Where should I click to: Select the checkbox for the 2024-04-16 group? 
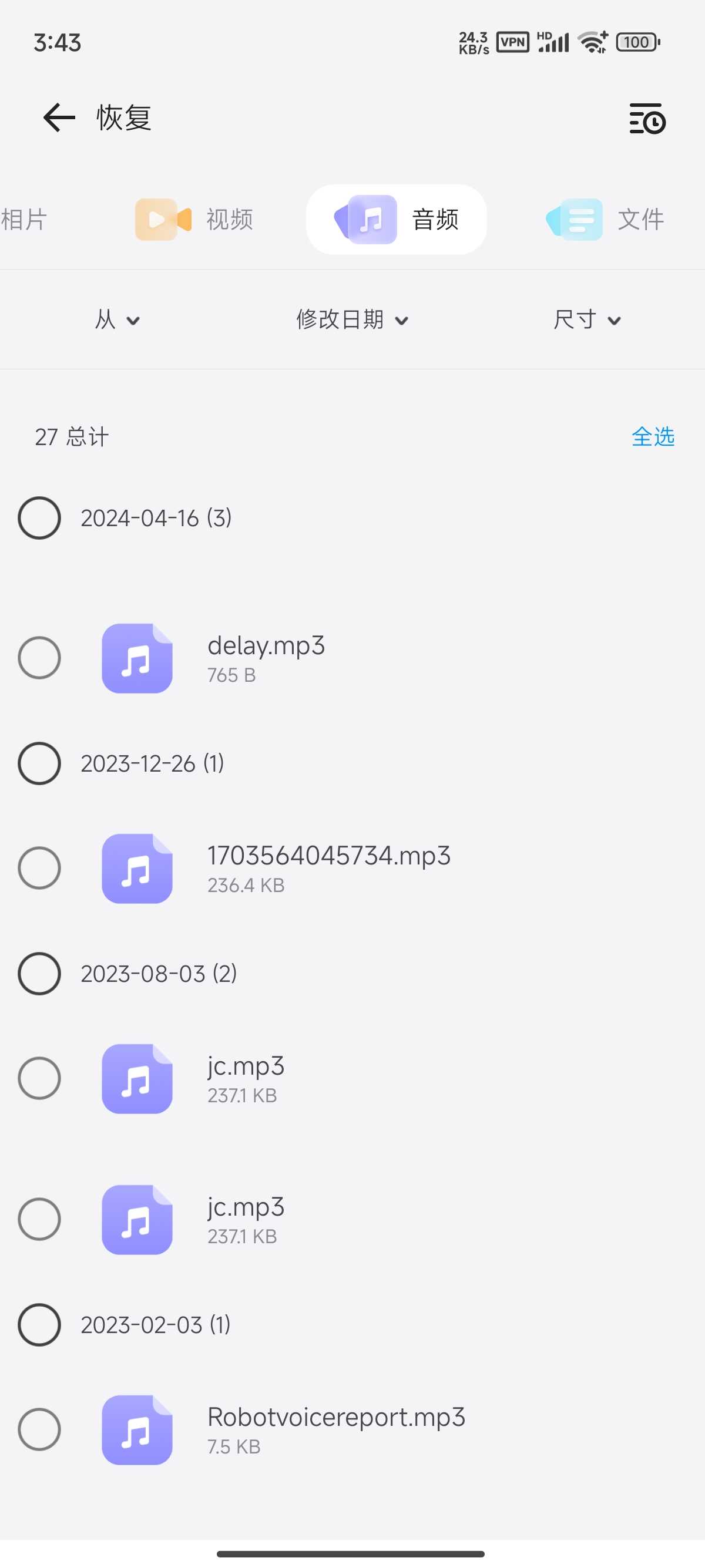click(39, 518)
